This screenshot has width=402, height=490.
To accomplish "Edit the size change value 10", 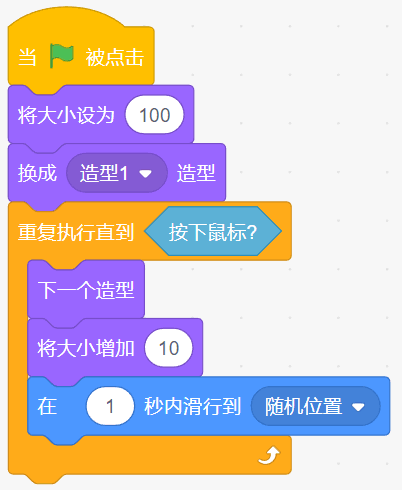I will 168,348.
